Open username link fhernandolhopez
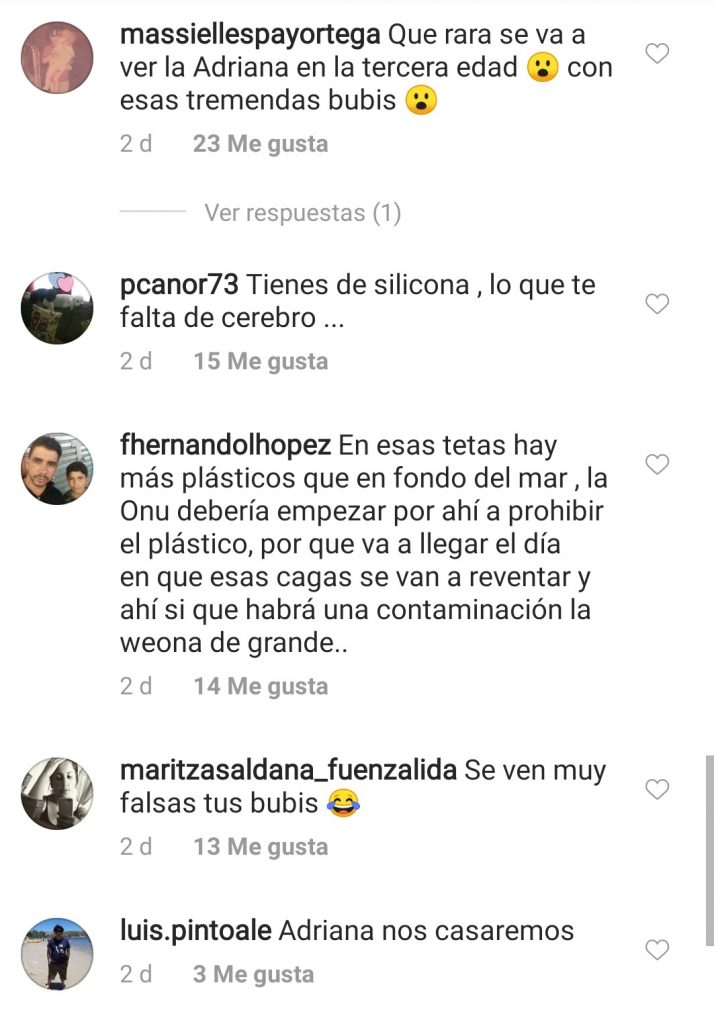 (x=226, y=445)
